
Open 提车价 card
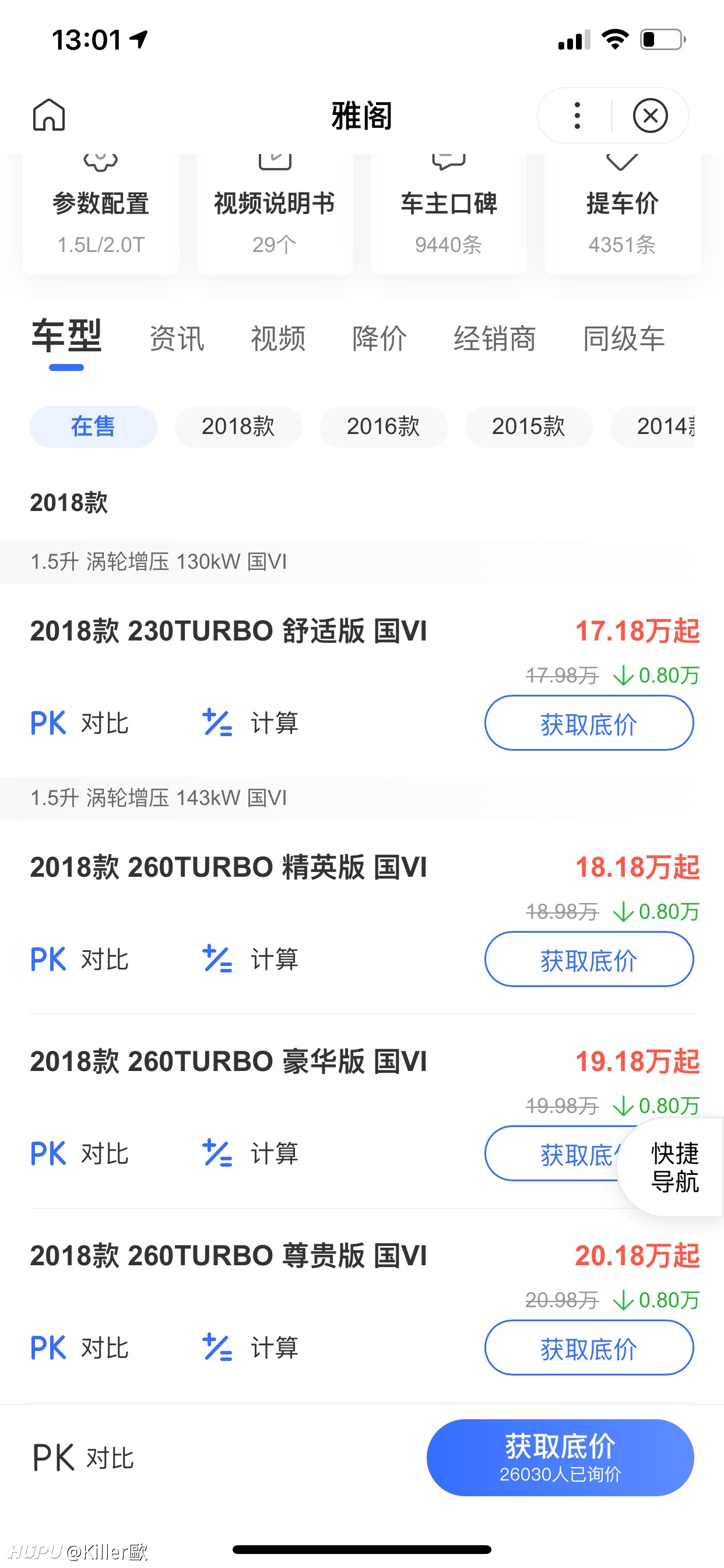(x=623, y=213)
